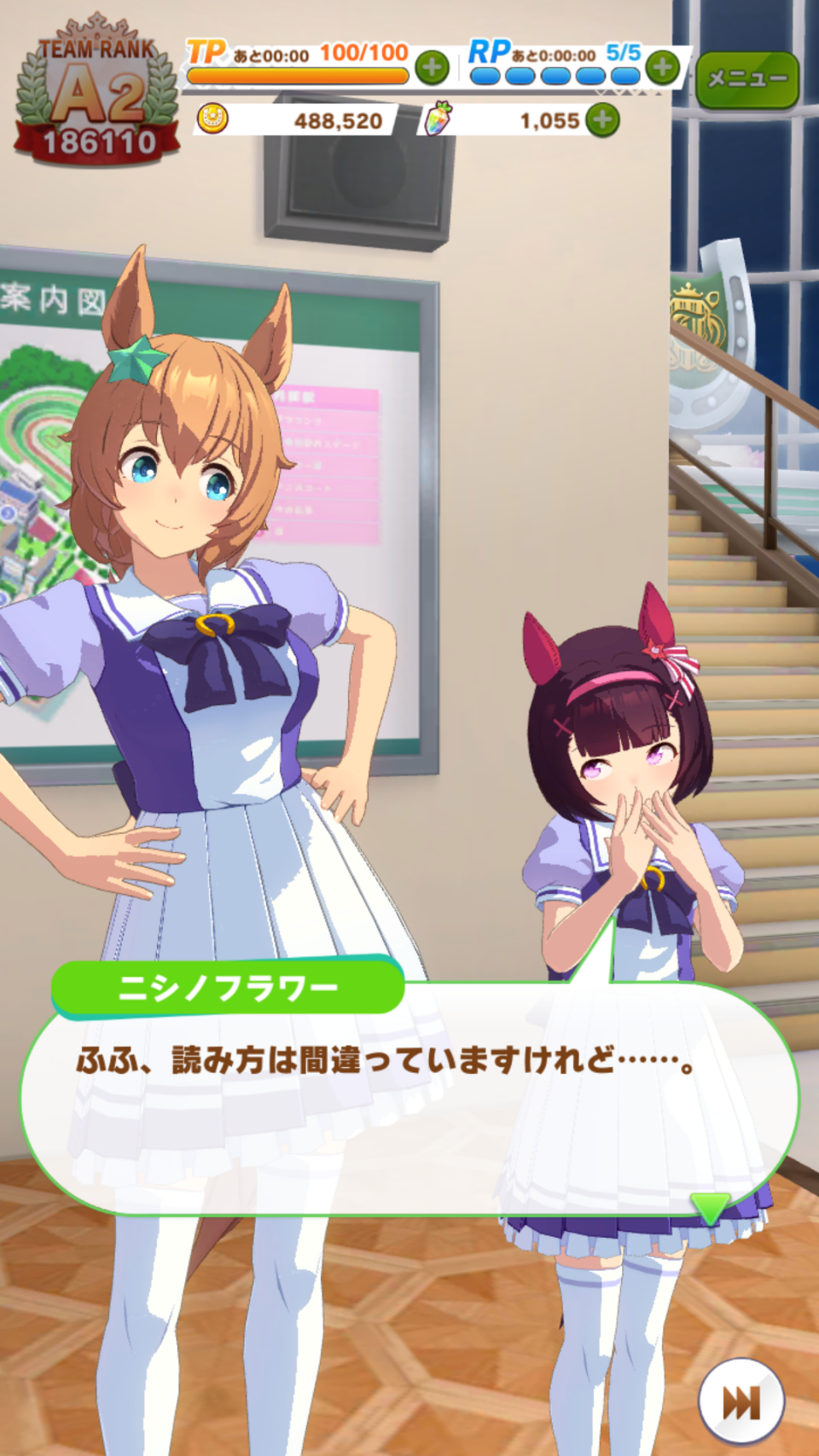
Task: Add more carrot jewels with the plus icon
Action: (603, 120)
